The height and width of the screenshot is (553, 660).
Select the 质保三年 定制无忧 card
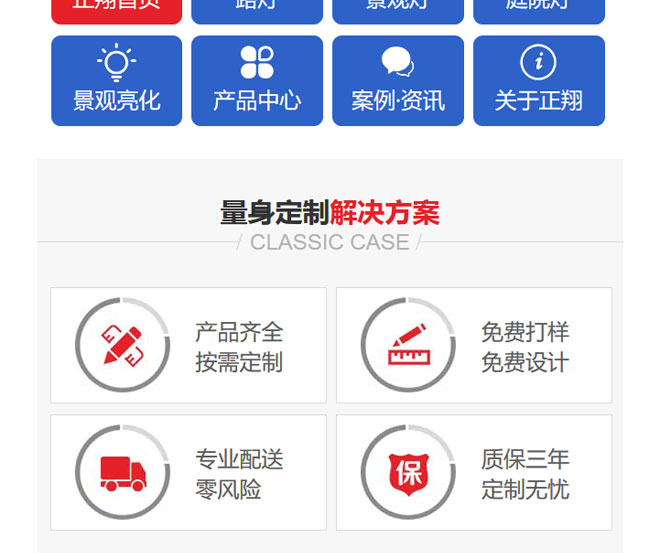474,472
